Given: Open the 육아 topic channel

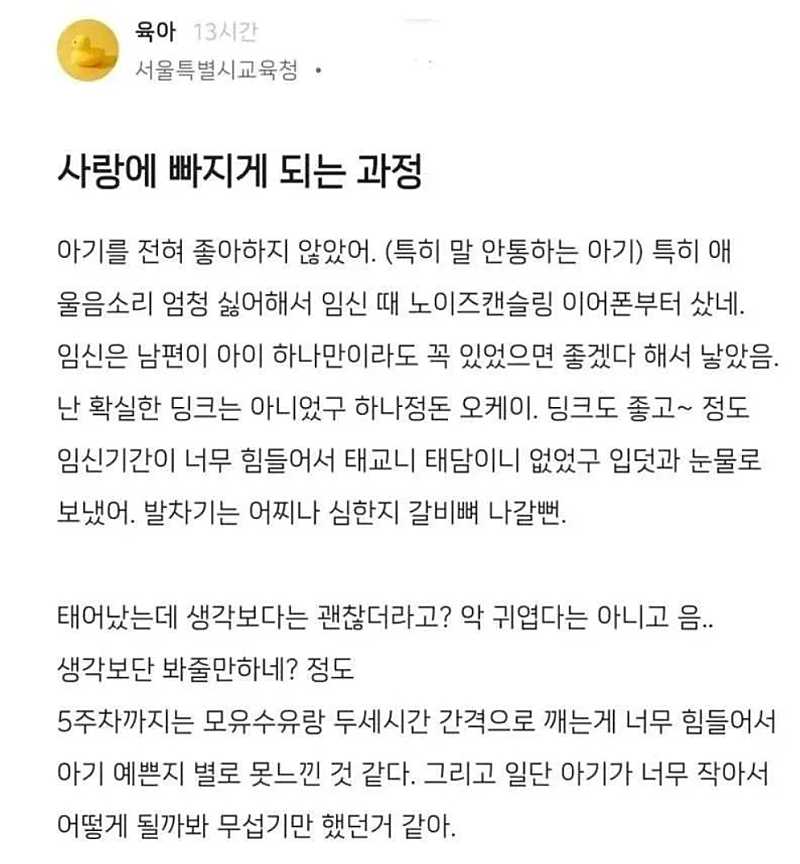Looking at the screenshot, I should click(x=155, y=31).
